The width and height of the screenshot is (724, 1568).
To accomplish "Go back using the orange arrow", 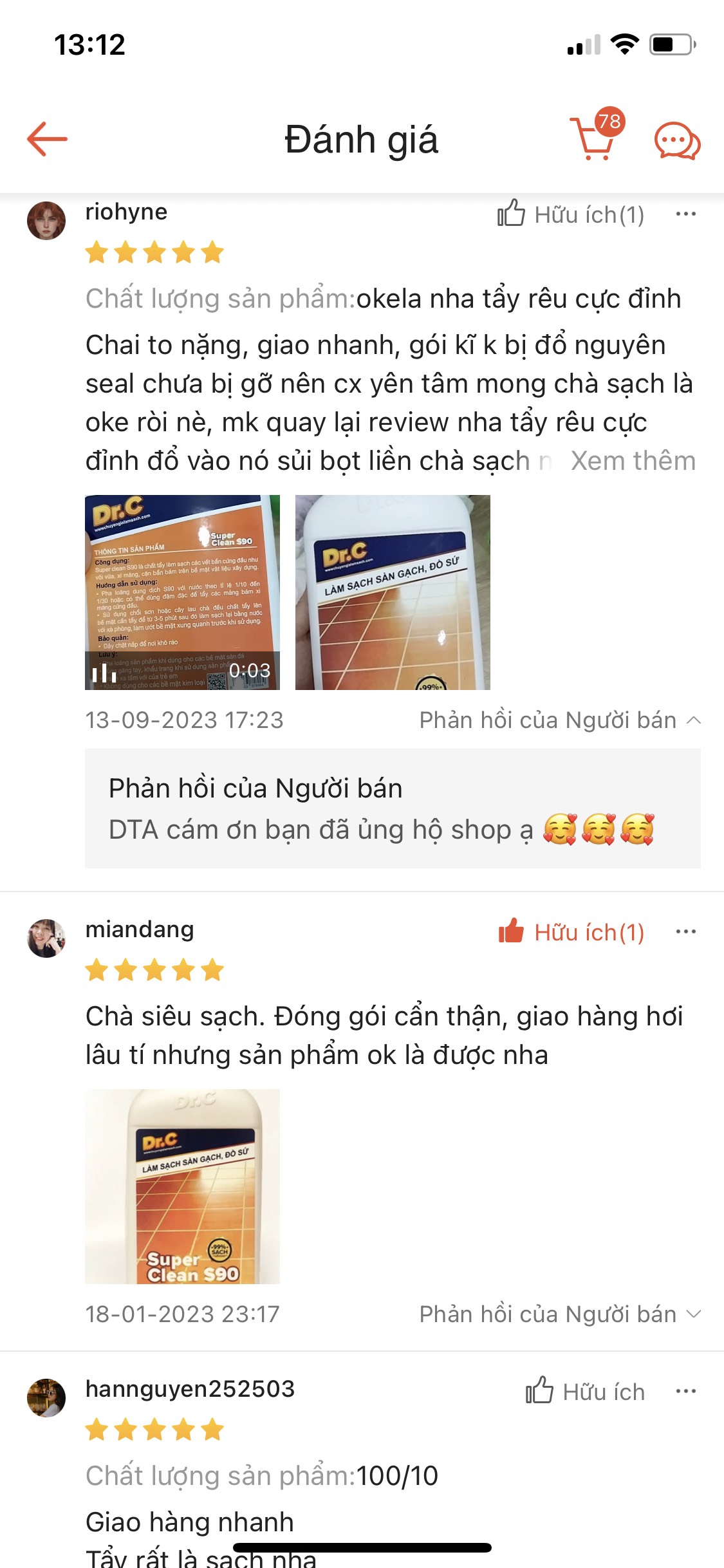I will tap(47, 139).
